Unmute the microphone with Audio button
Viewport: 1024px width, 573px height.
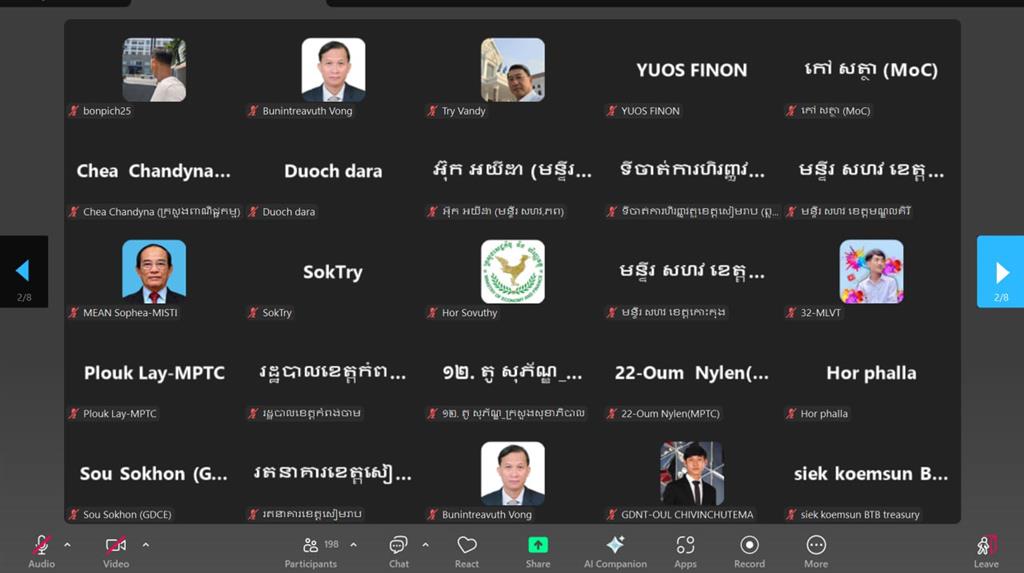pyautogui.click(x=41, y=549)
